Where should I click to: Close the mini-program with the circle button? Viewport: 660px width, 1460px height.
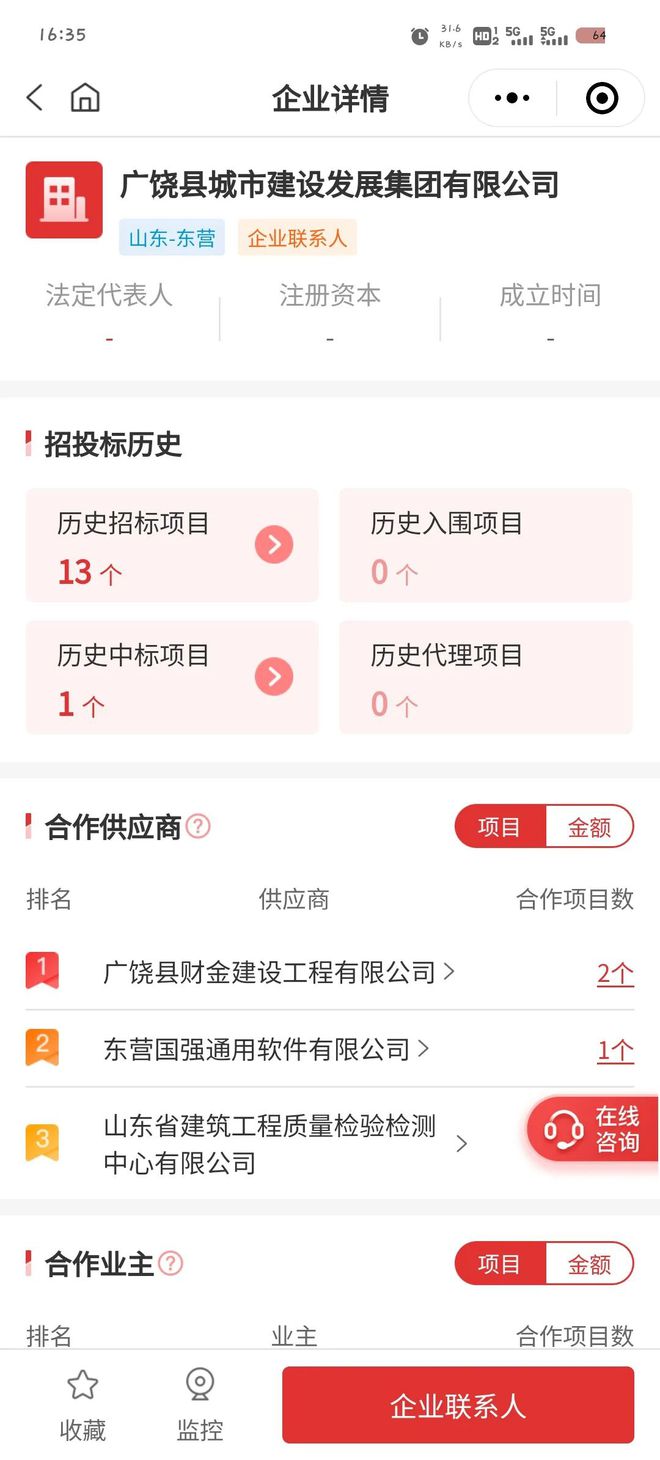pyautogui.click(x=601, y=98)
